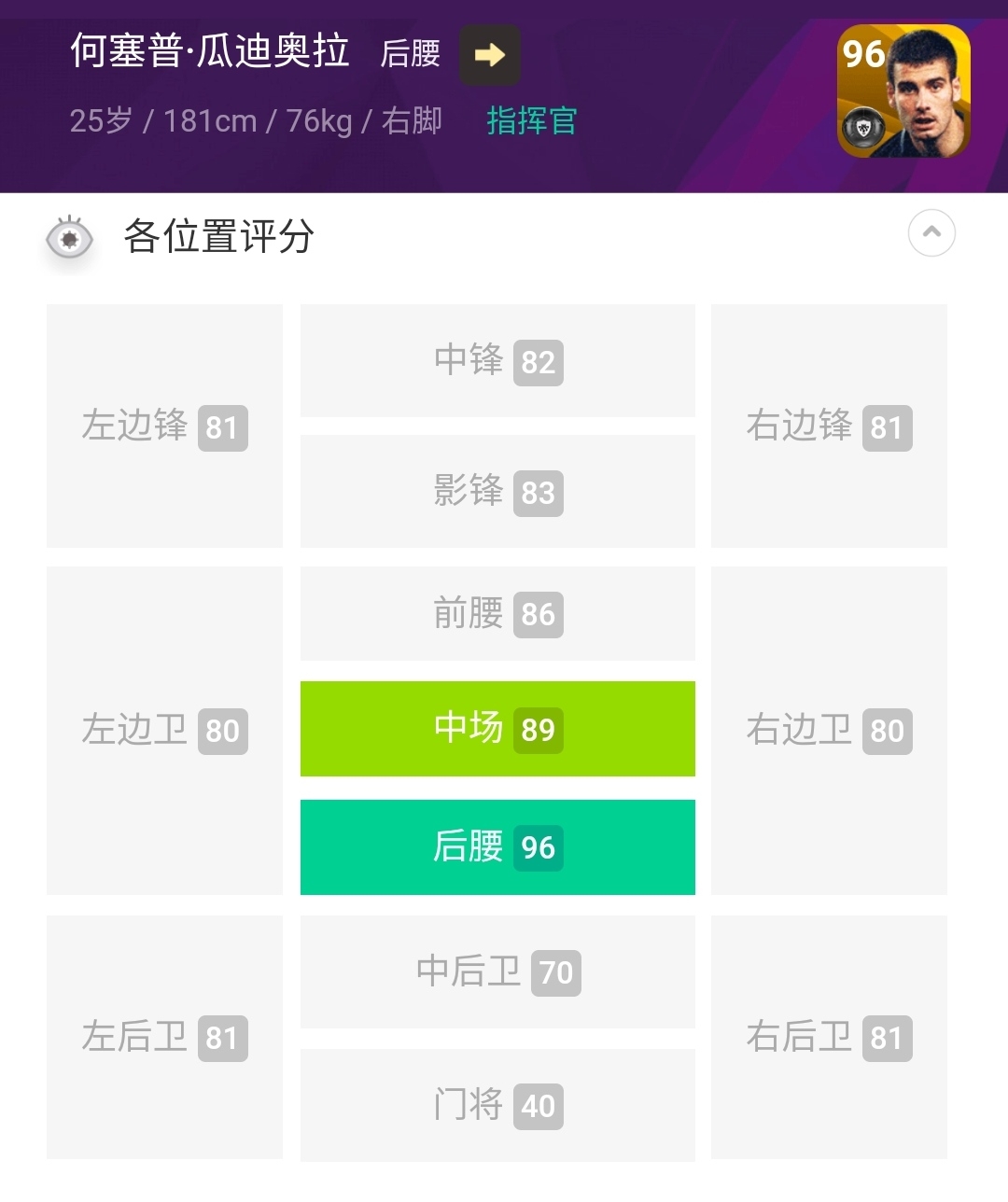1008x1202 pixels.
Task: Open Guardiola's player card rated 96
Action: 903,91
